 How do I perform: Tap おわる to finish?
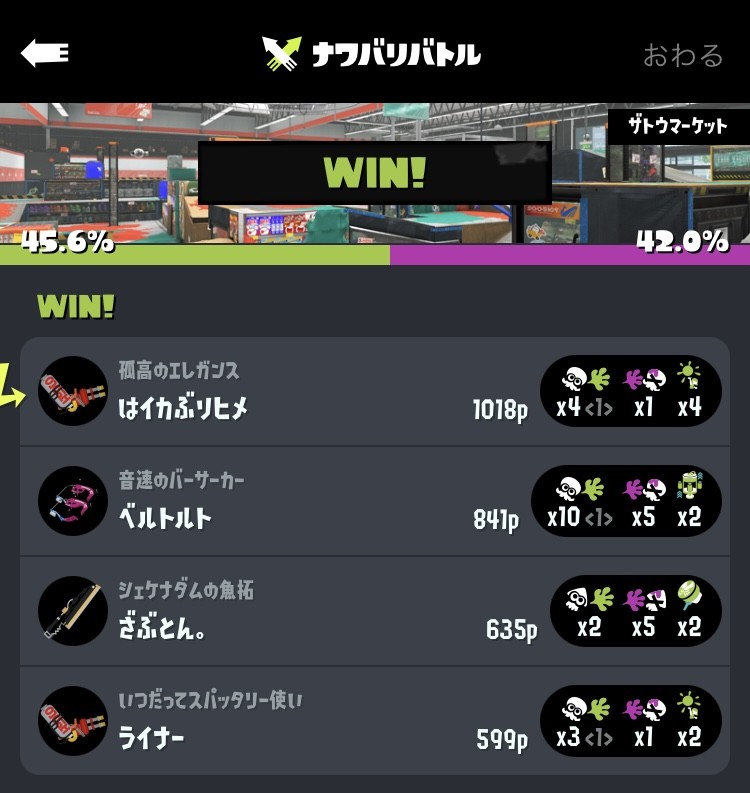point(683,55)
